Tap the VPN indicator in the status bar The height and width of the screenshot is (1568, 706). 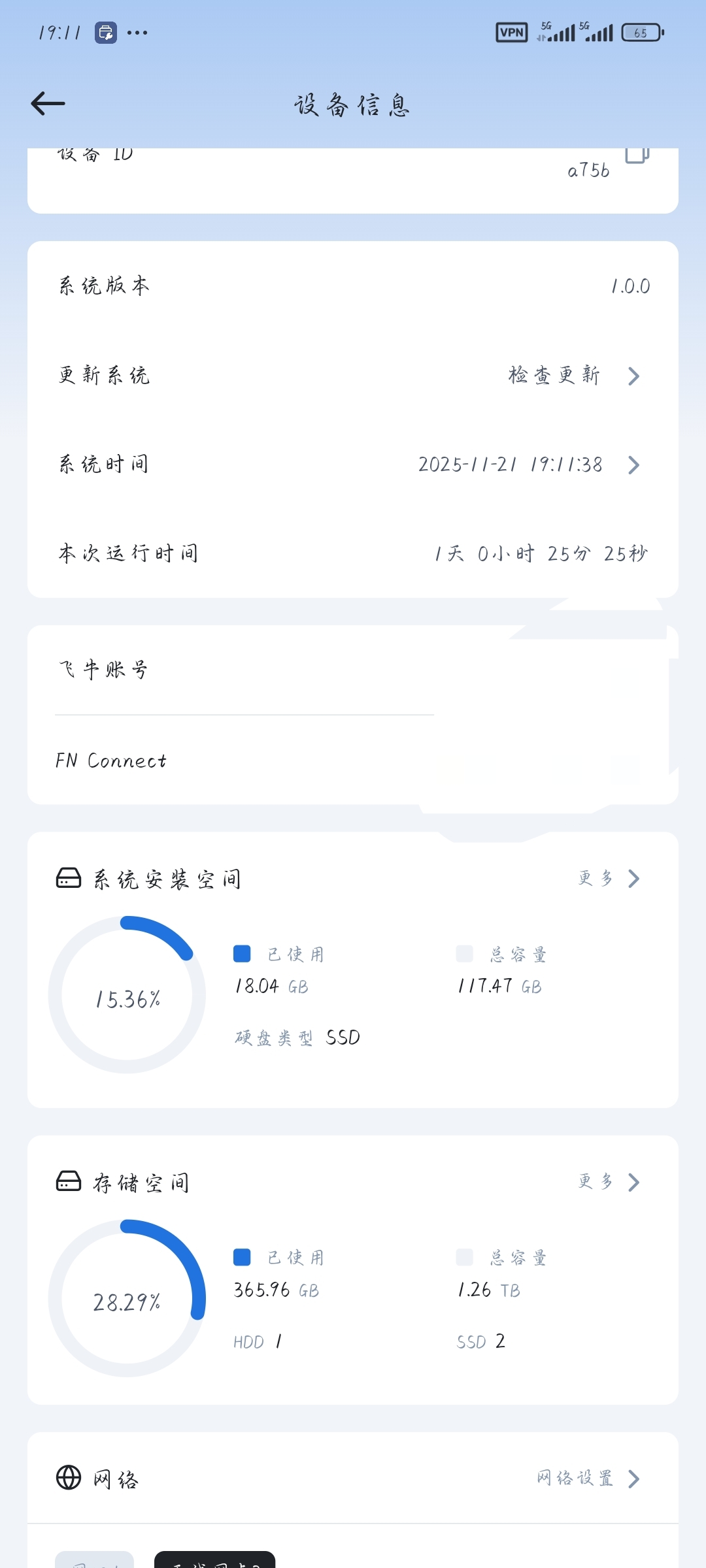click(x=512, y=31)
